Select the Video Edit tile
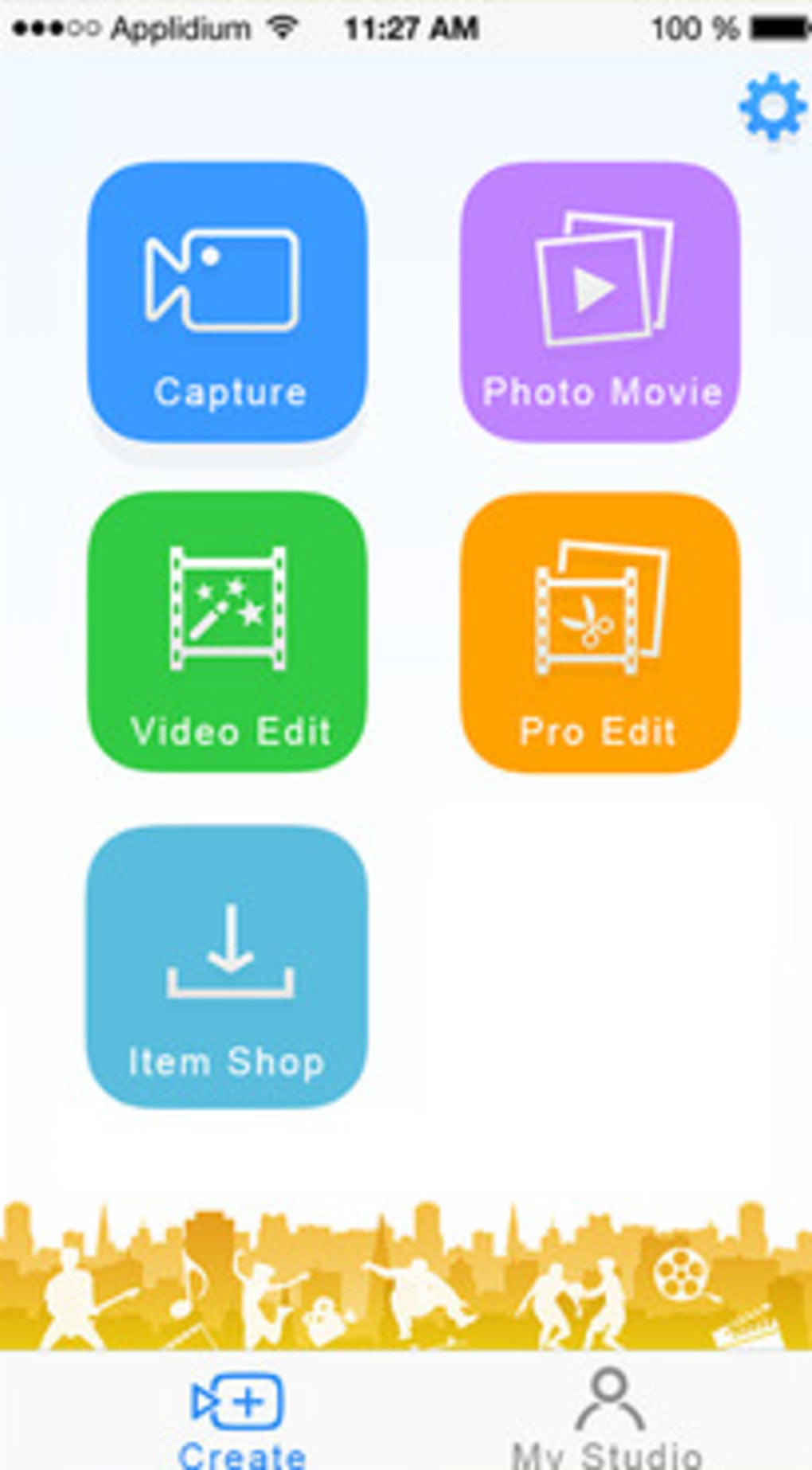This screenshot has width=812, height=1470. click(227, 632)
